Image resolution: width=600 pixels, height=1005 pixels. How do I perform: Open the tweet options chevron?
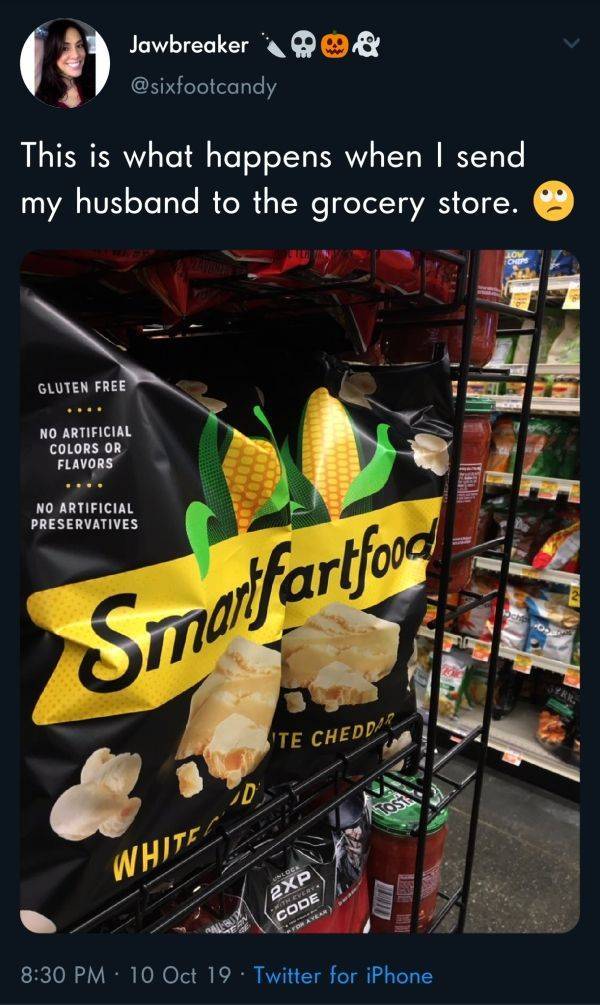pyautogui.click(x=571, y=44)
